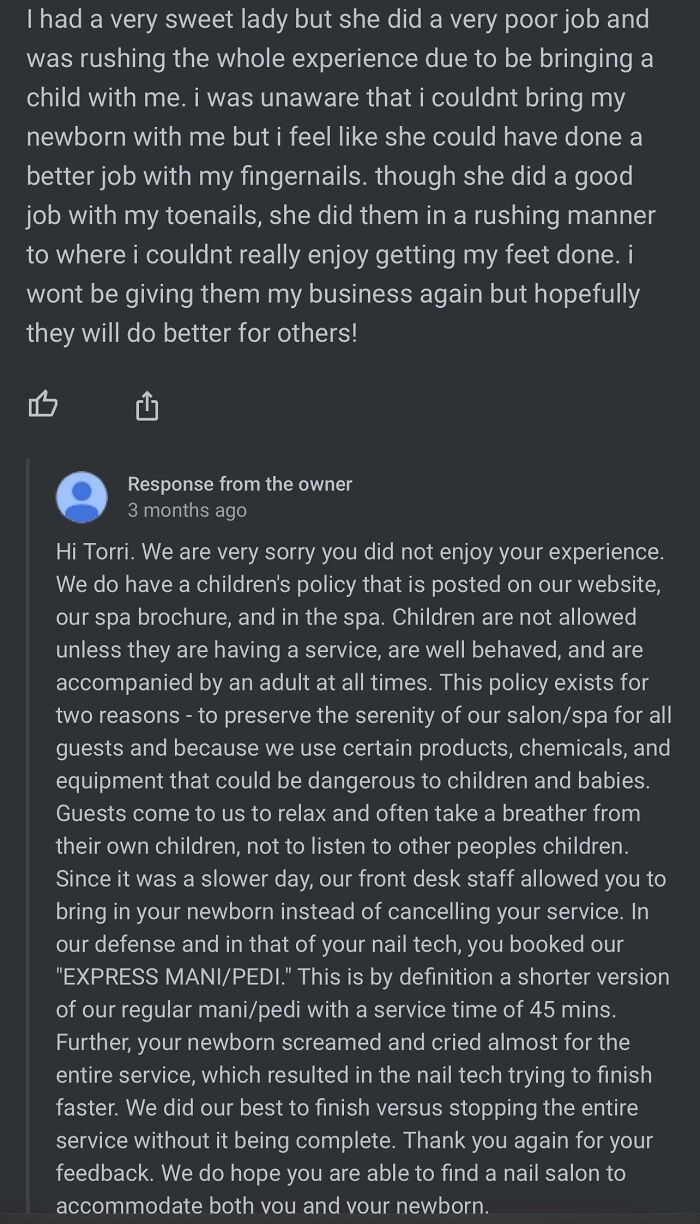Share this review

(x=146, y=406)
